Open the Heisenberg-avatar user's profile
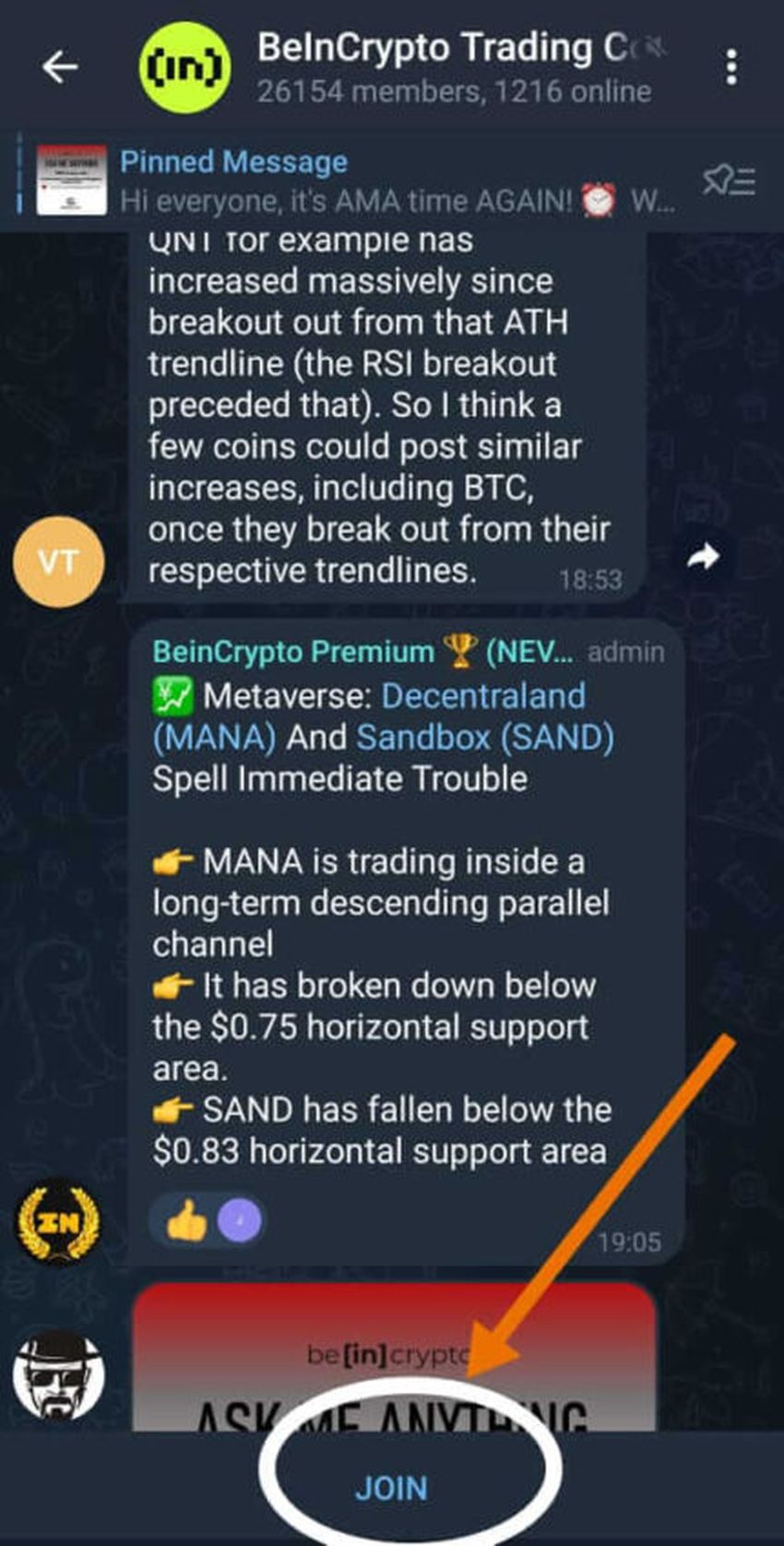Image resolution: width=784 pixels, height=1546 pixels. 58,1375
